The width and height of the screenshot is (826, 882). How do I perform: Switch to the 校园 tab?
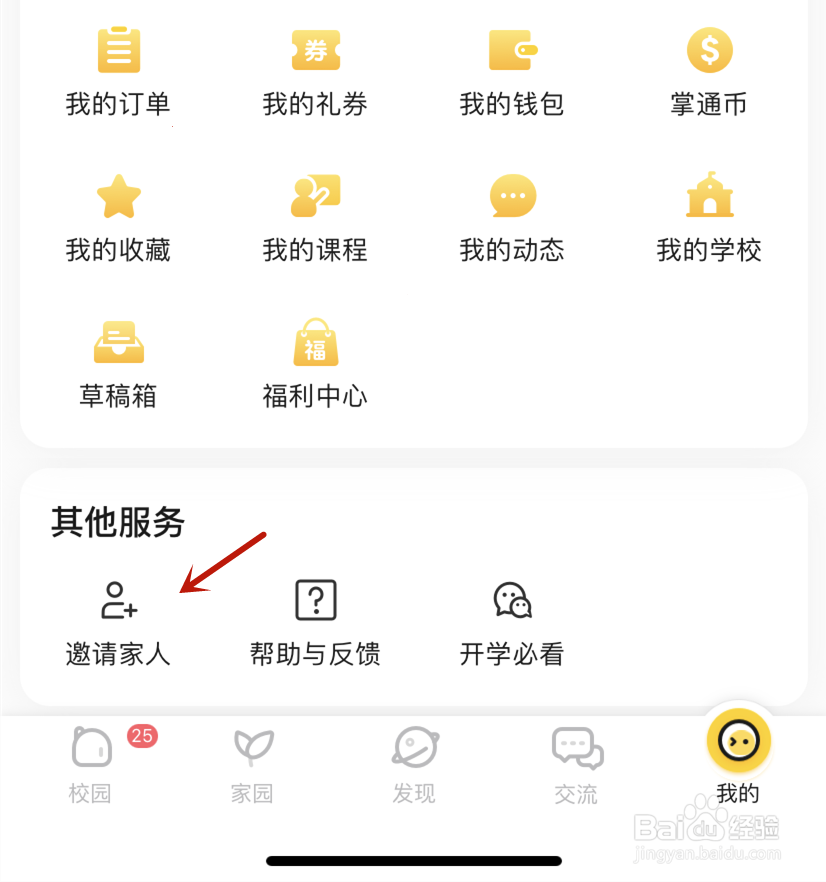click(90, 765)
